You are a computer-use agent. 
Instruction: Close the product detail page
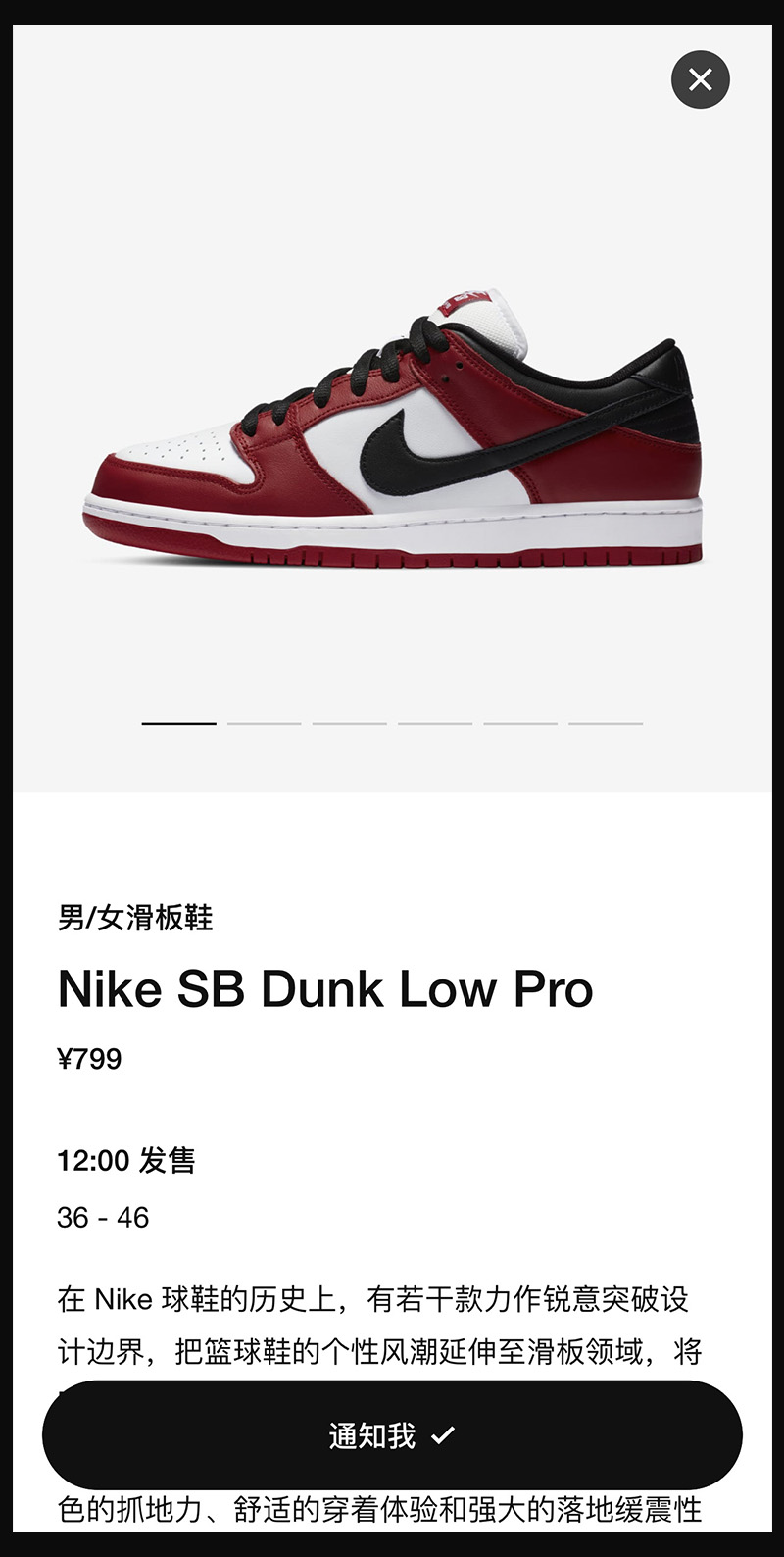tap(700, 79)
